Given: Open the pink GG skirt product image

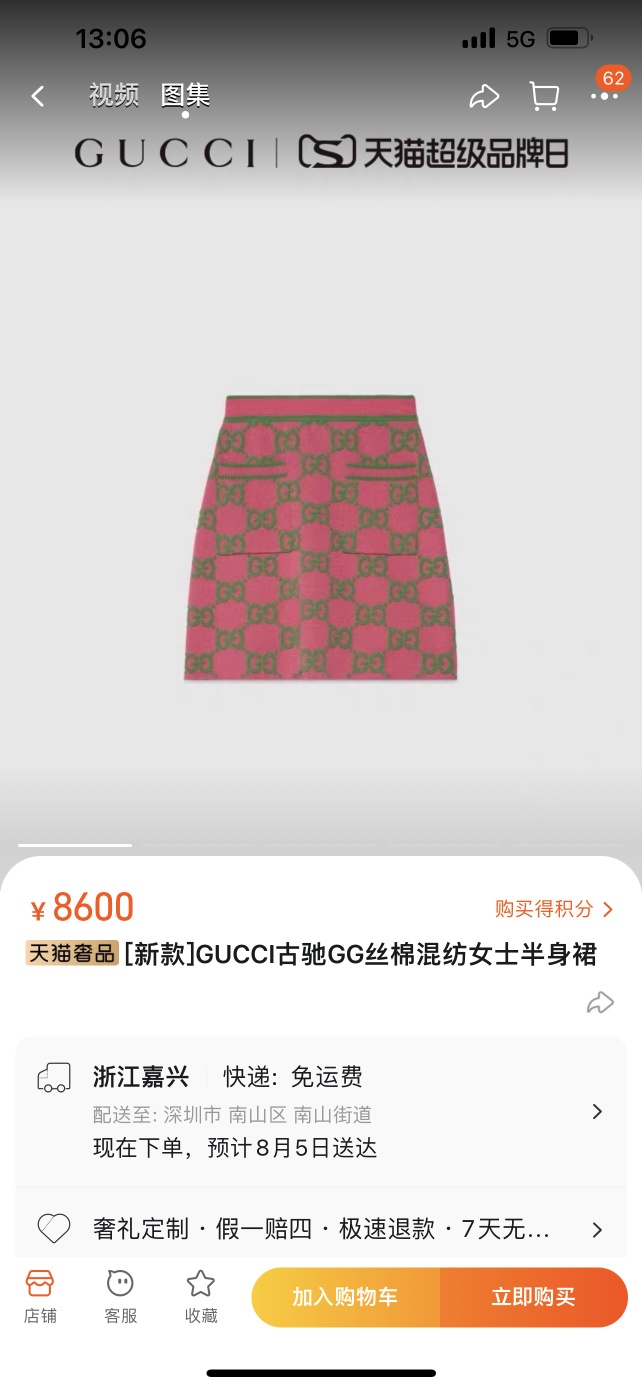Looking at the screenshot, I should (x=320, y=537).
